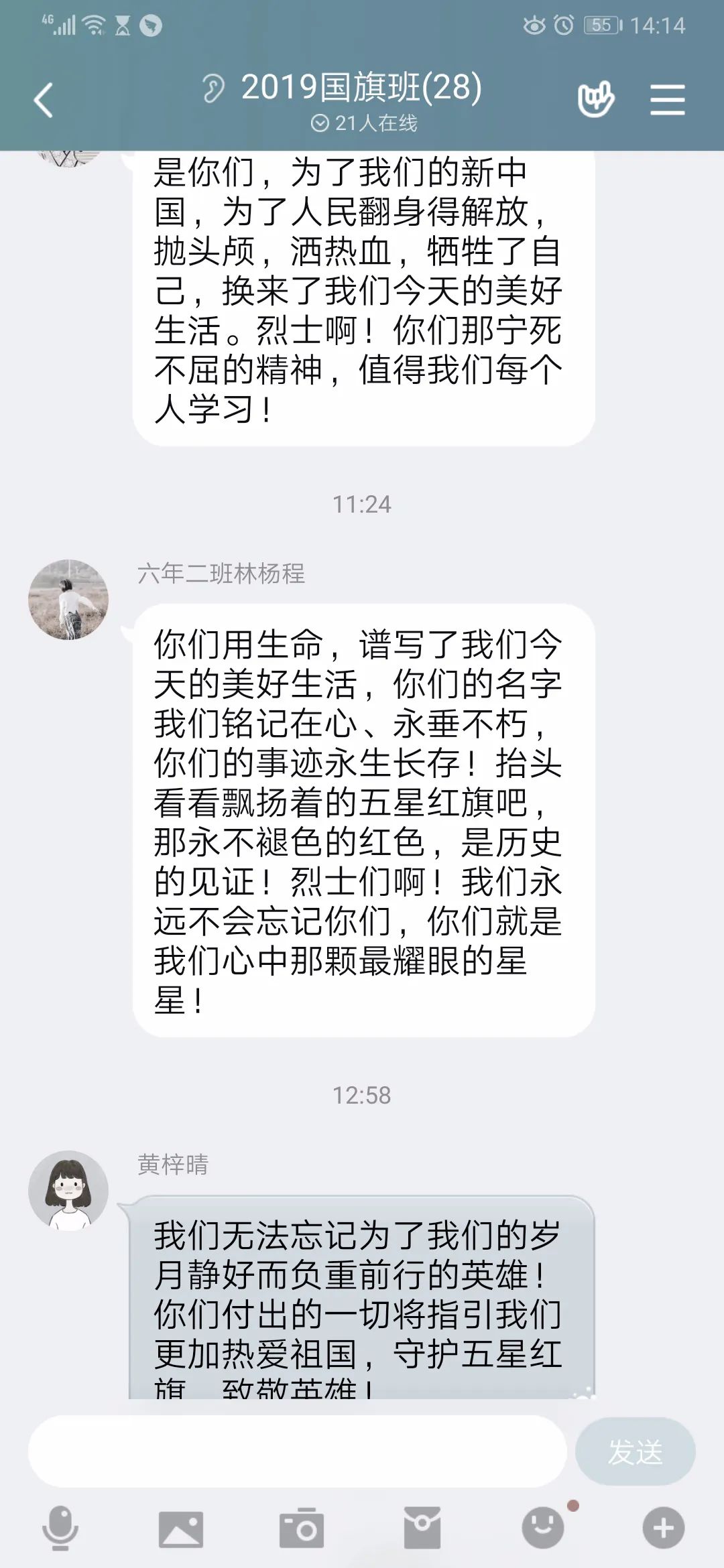Open the red envelope icon
The image size is (724, 1568).
coord(422,1528)
